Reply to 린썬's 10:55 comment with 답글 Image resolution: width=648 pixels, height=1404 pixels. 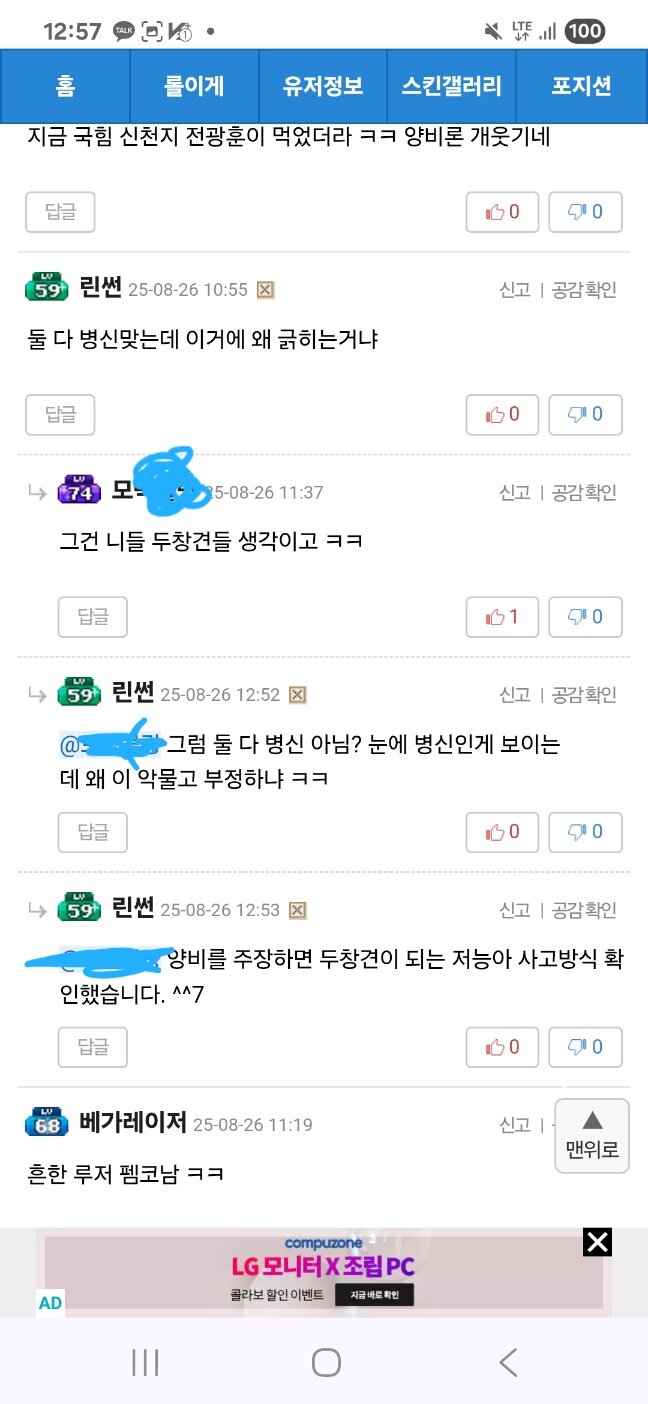pyautogui.click(x=60, y=414)
